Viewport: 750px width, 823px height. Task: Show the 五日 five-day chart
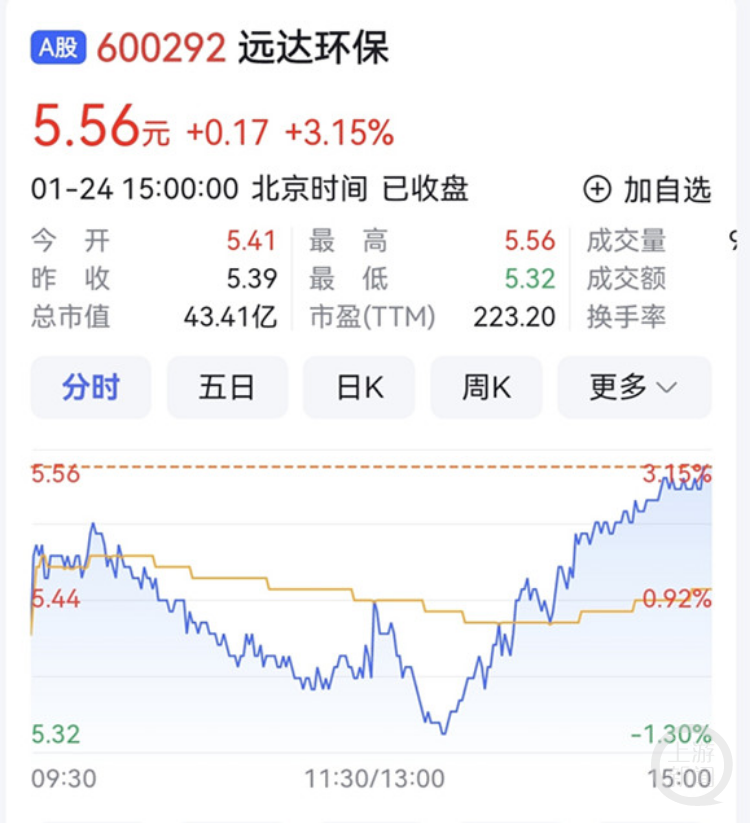(227, 387)
